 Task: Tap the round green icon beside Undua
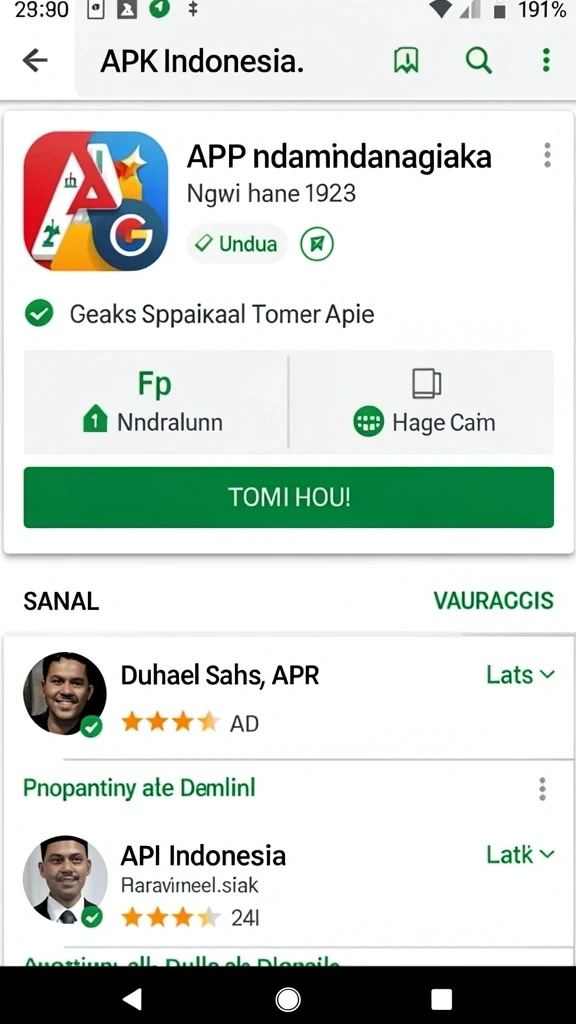317,244
